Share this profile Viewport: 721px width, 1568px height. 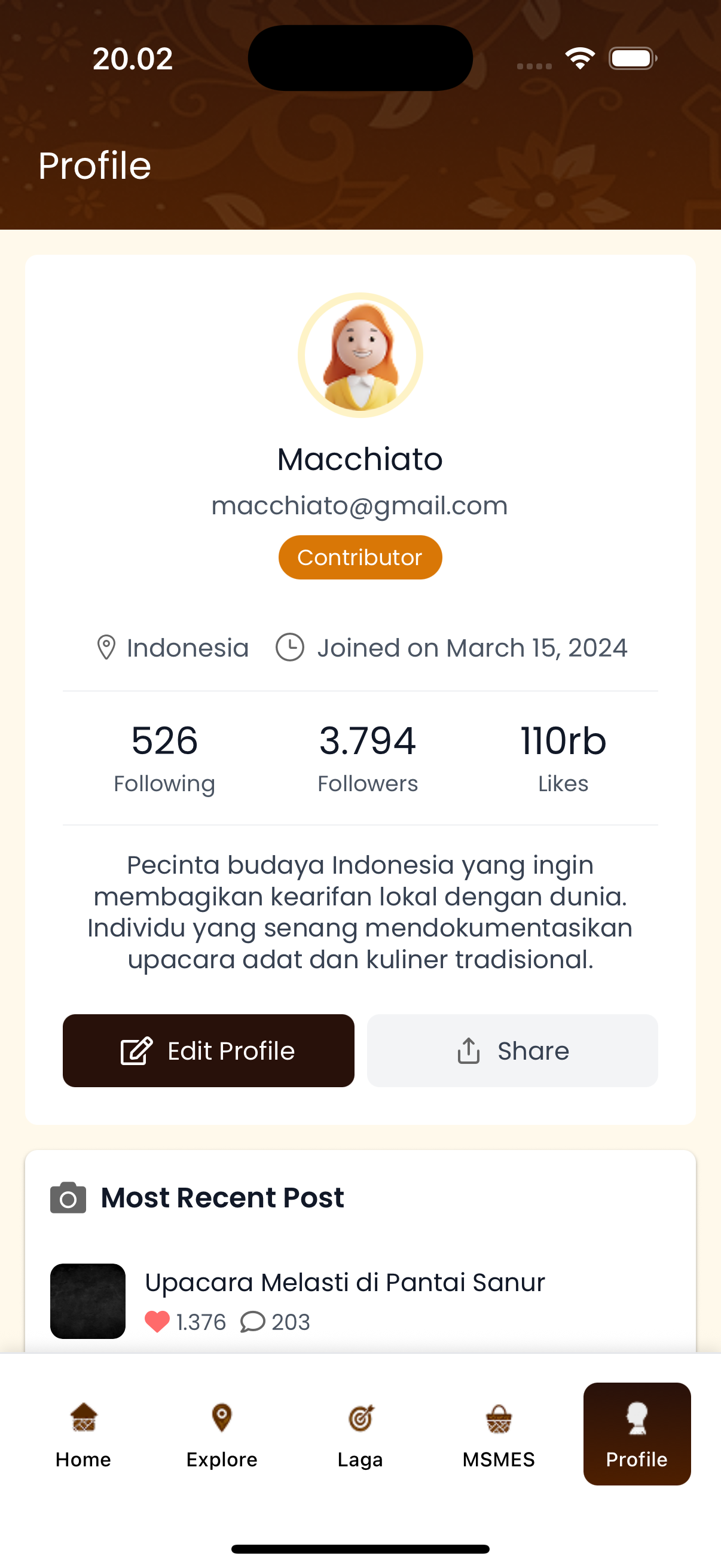512,1051
